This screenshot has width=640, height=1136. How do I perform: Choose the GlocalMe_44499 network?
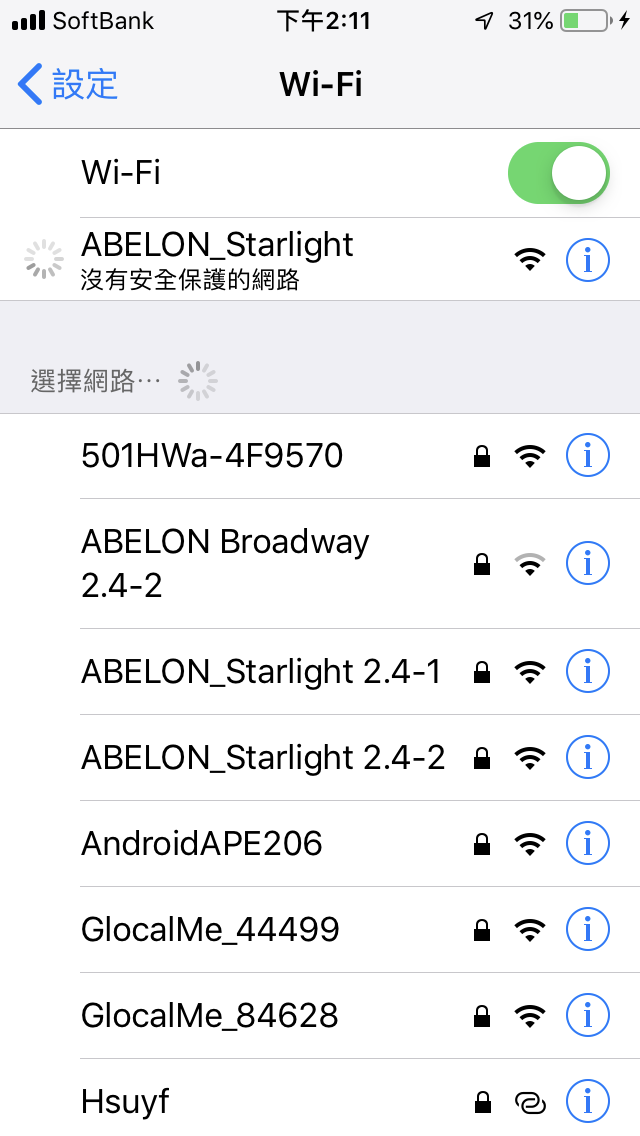click(210, 930)
